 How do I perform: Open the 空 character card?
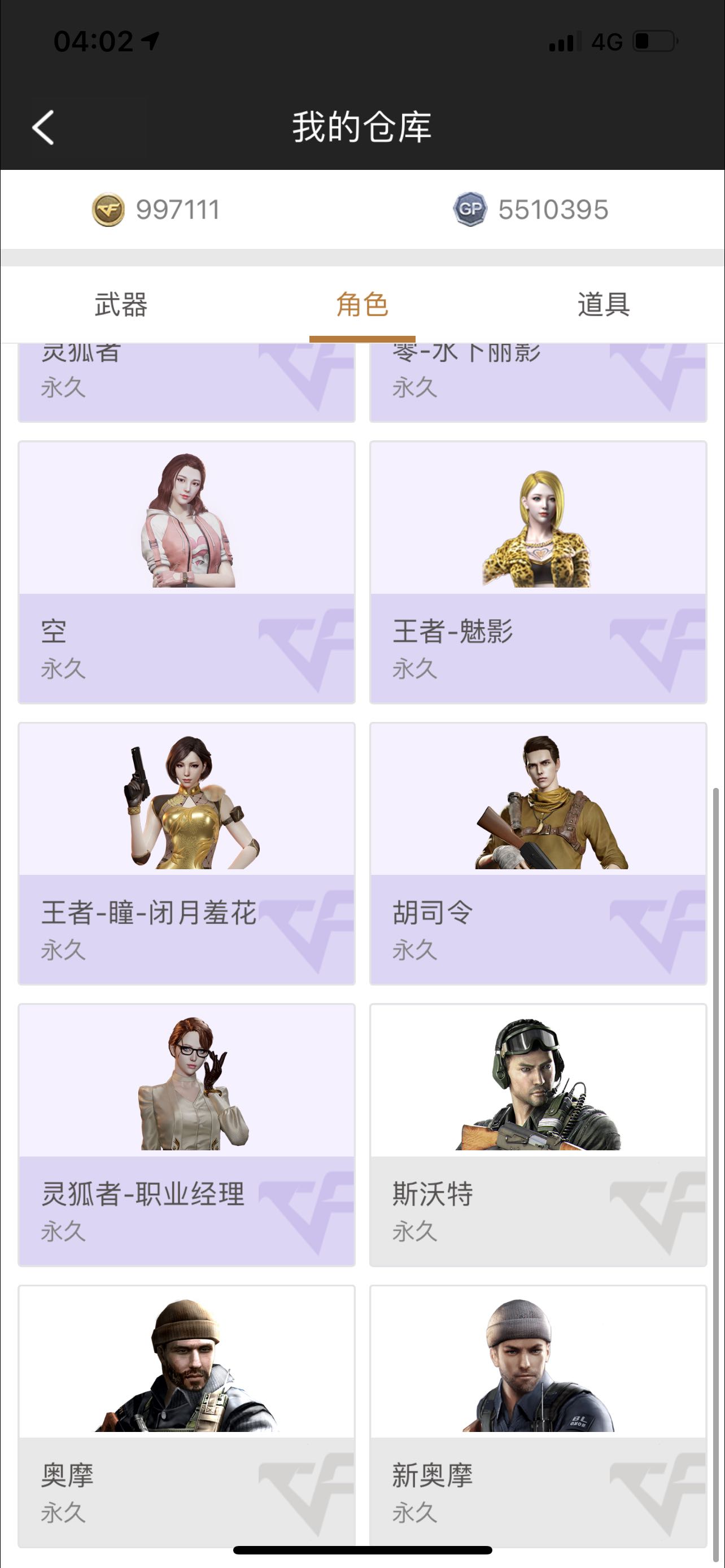click(x=186, y=572)
